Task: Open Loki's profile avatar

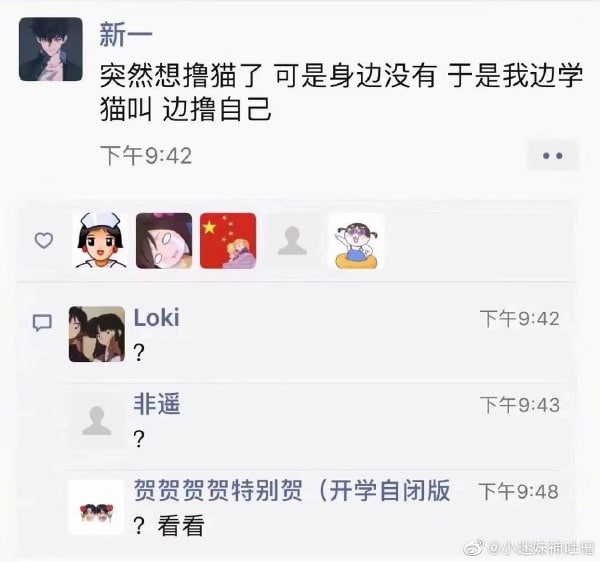Action: [x=97, y=334]
